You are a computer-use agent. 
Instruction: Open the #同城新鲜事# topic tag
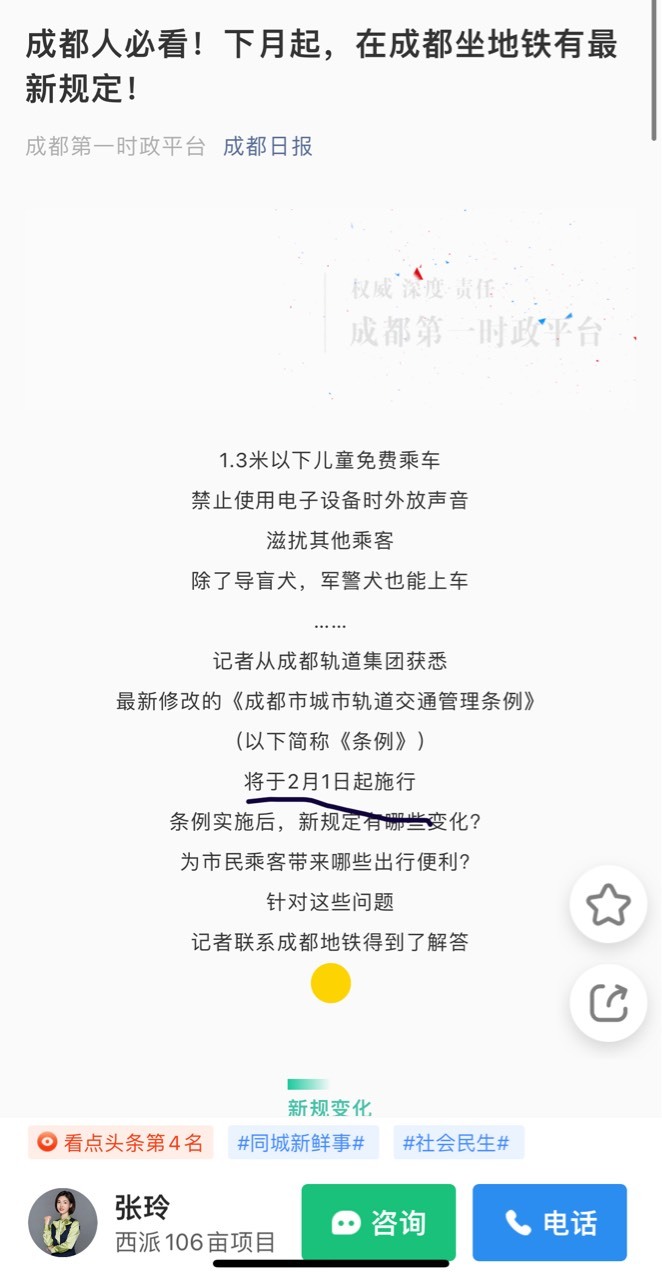pyautogui.click(x=303, y=1142)
